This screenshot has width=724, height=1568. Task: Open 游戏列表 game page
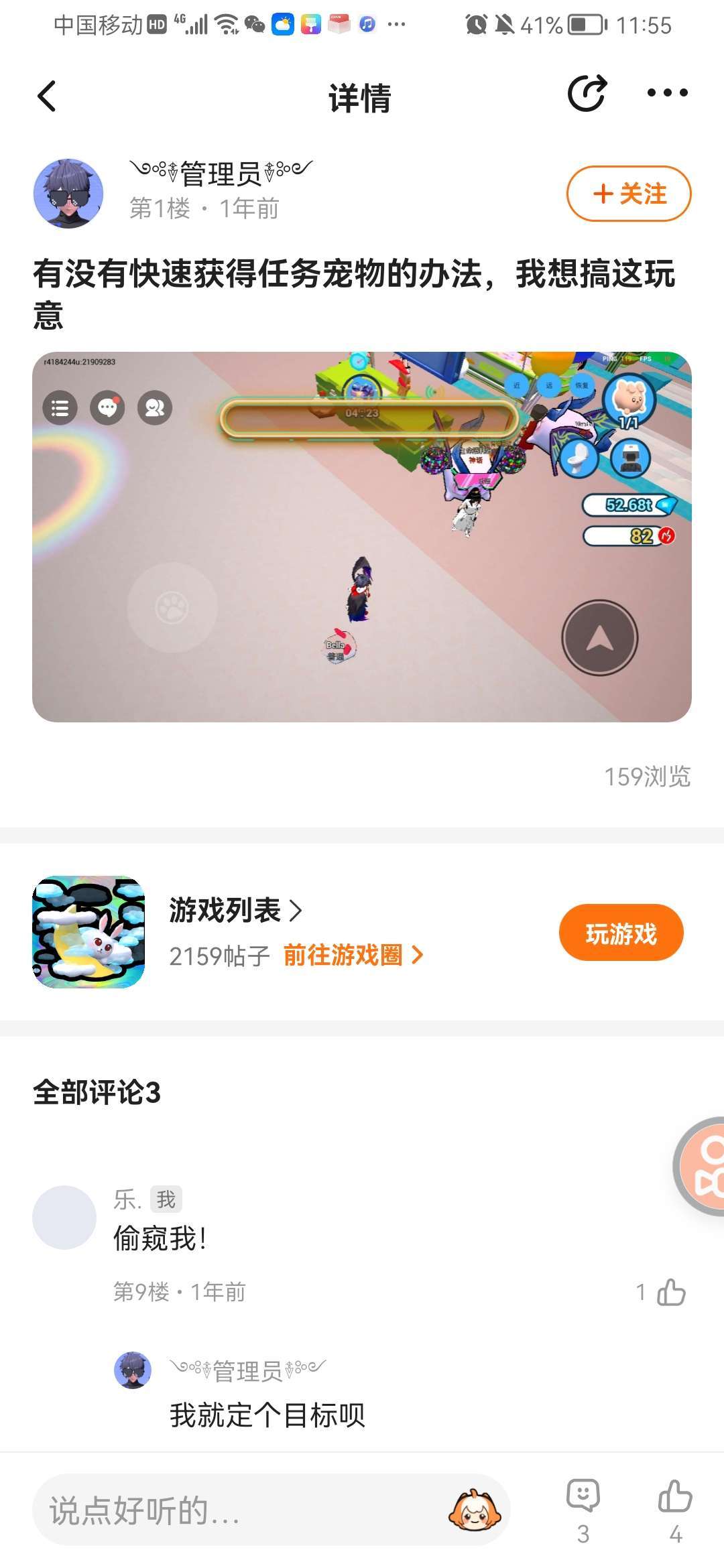click(235, 910)
